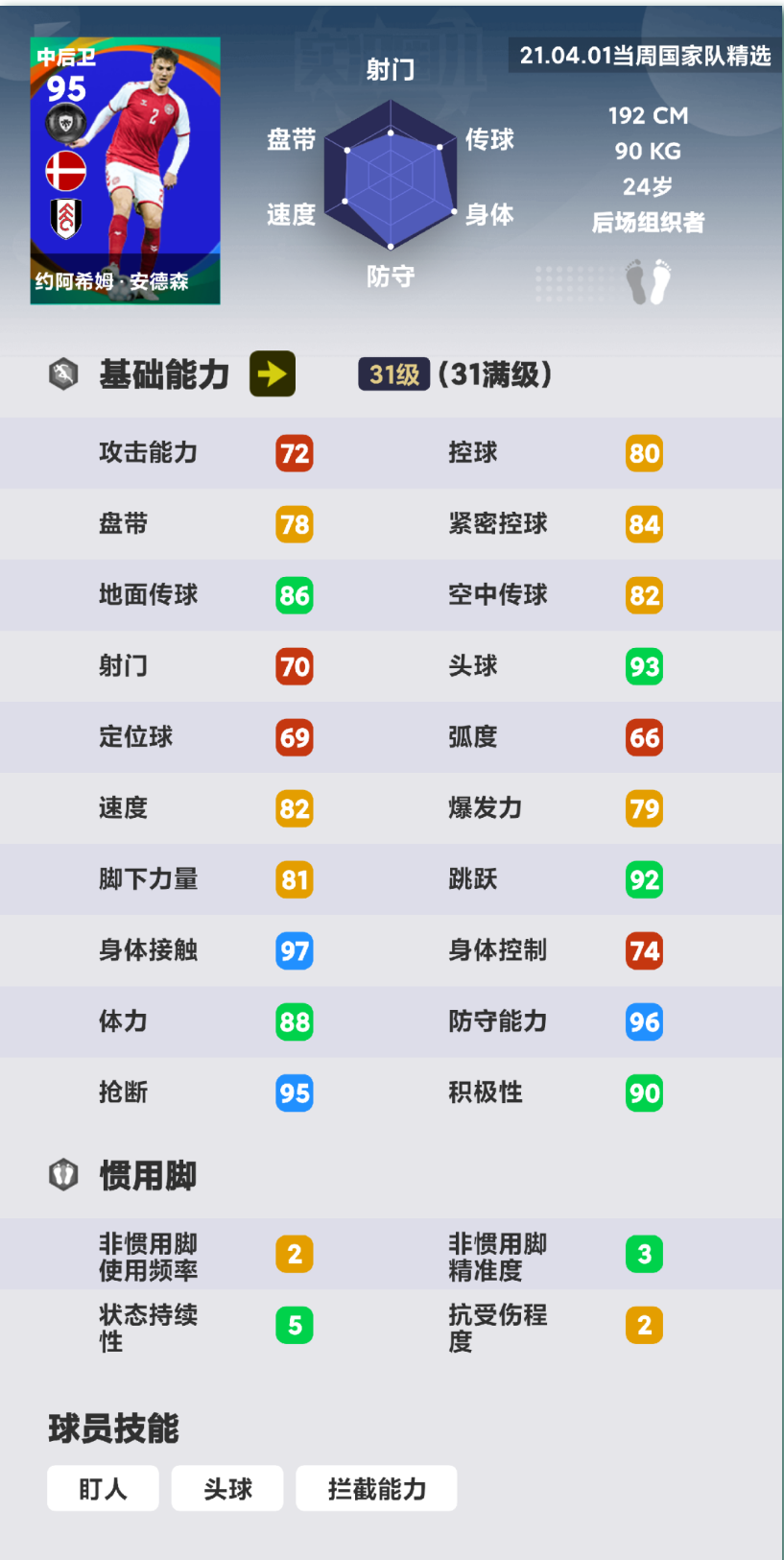784x1560 pixels.
Task: Tap the yellow arrow next to 基础能力
Action: pyautogui.click(x=273, y=373)
